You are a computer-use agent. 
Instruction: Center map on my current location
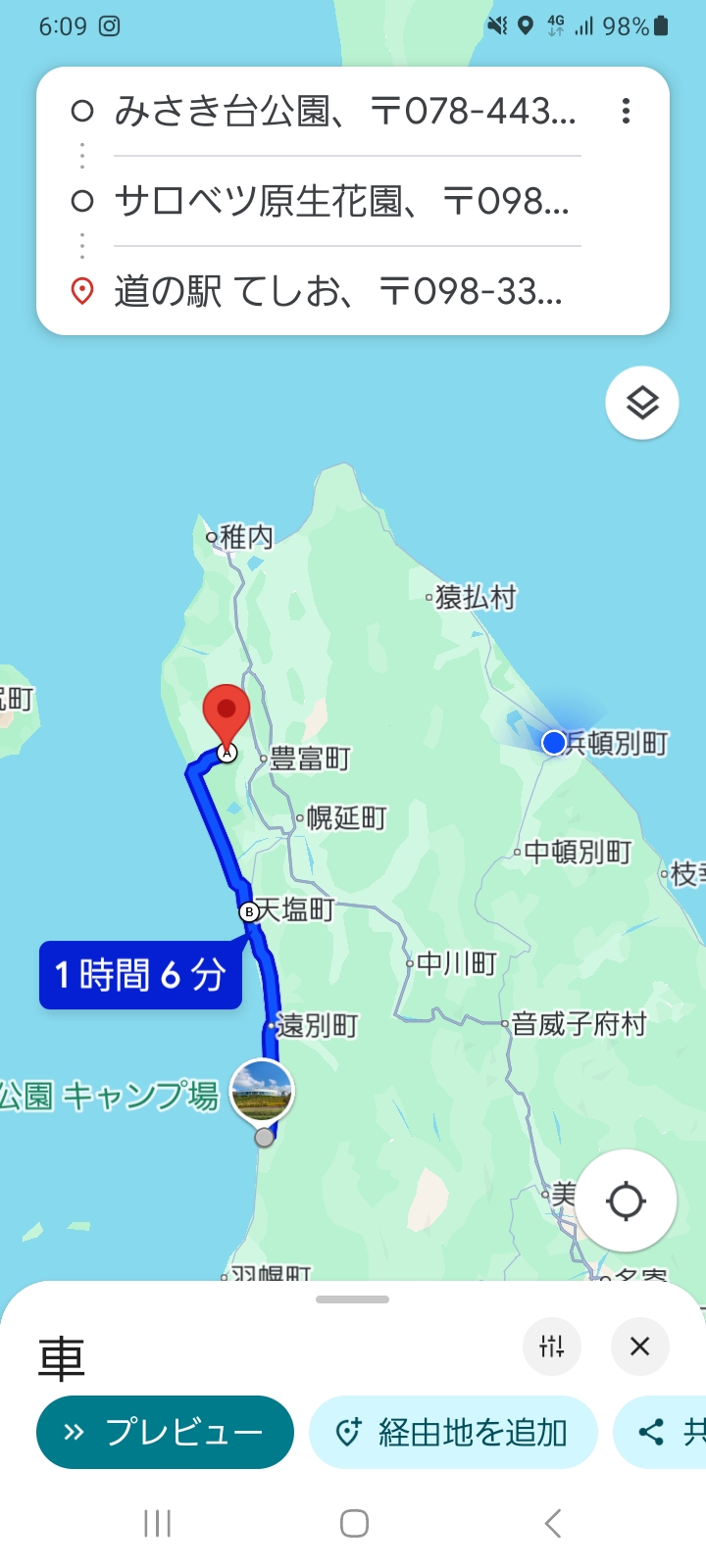coord(626,1200)
